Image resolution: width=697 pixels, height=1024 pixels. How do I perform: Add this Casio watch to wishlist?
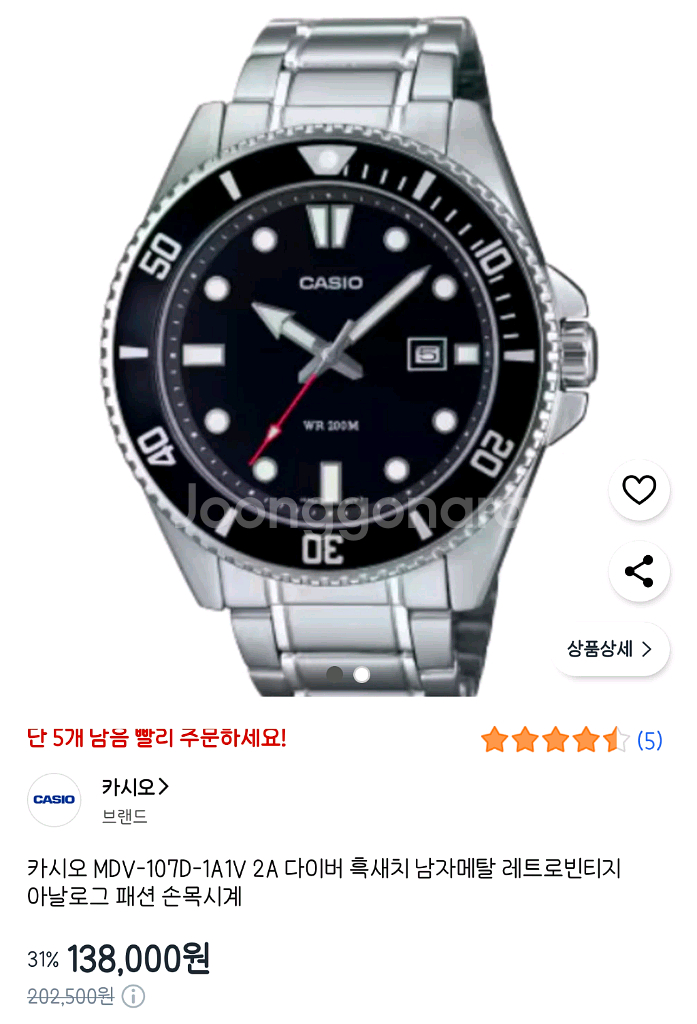[639, 490]
